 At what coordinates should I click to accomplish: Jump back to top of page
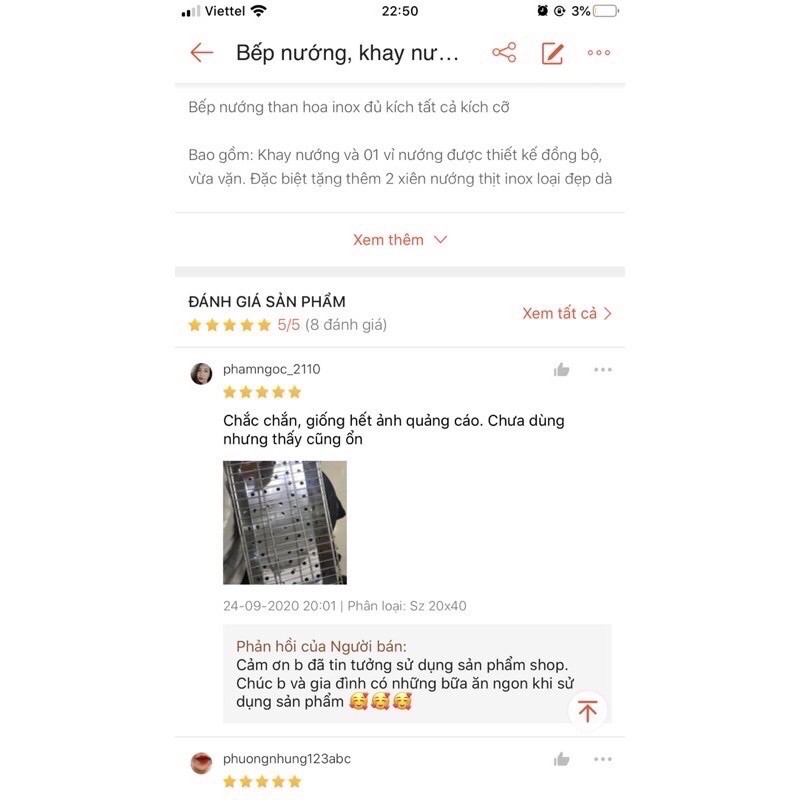pos(587,711)
